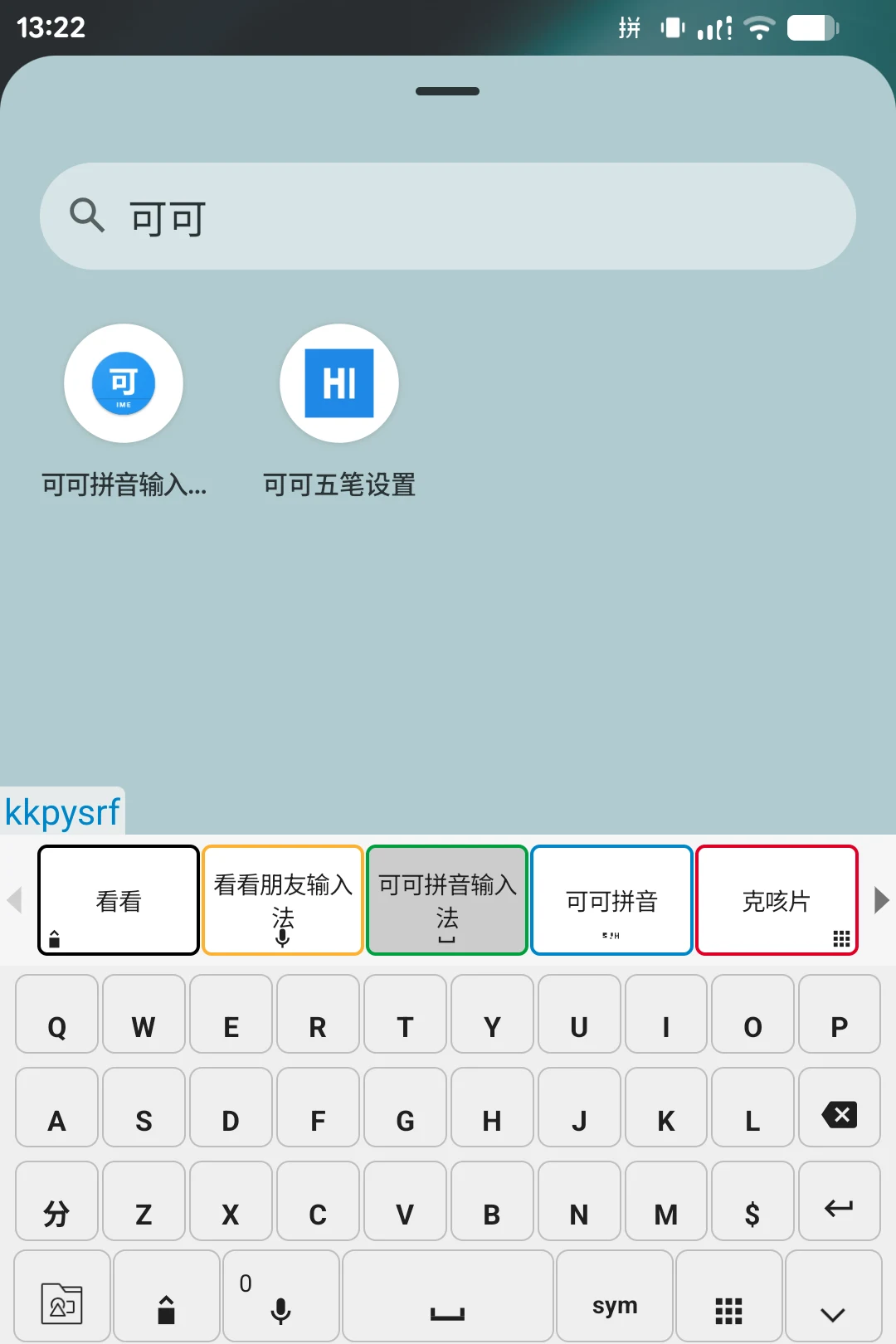896x1344 pixels.
Task: Show next candidates with the right arrow
Action: pos(881,900)
